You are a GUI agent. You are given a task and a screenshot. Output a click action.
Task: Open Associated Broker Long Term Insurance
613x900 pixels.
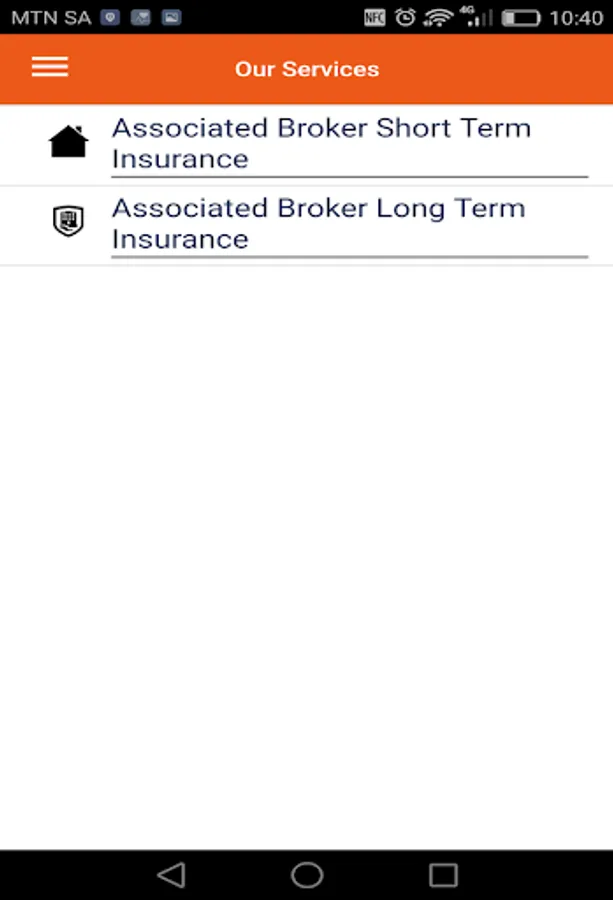pos(318,224)
